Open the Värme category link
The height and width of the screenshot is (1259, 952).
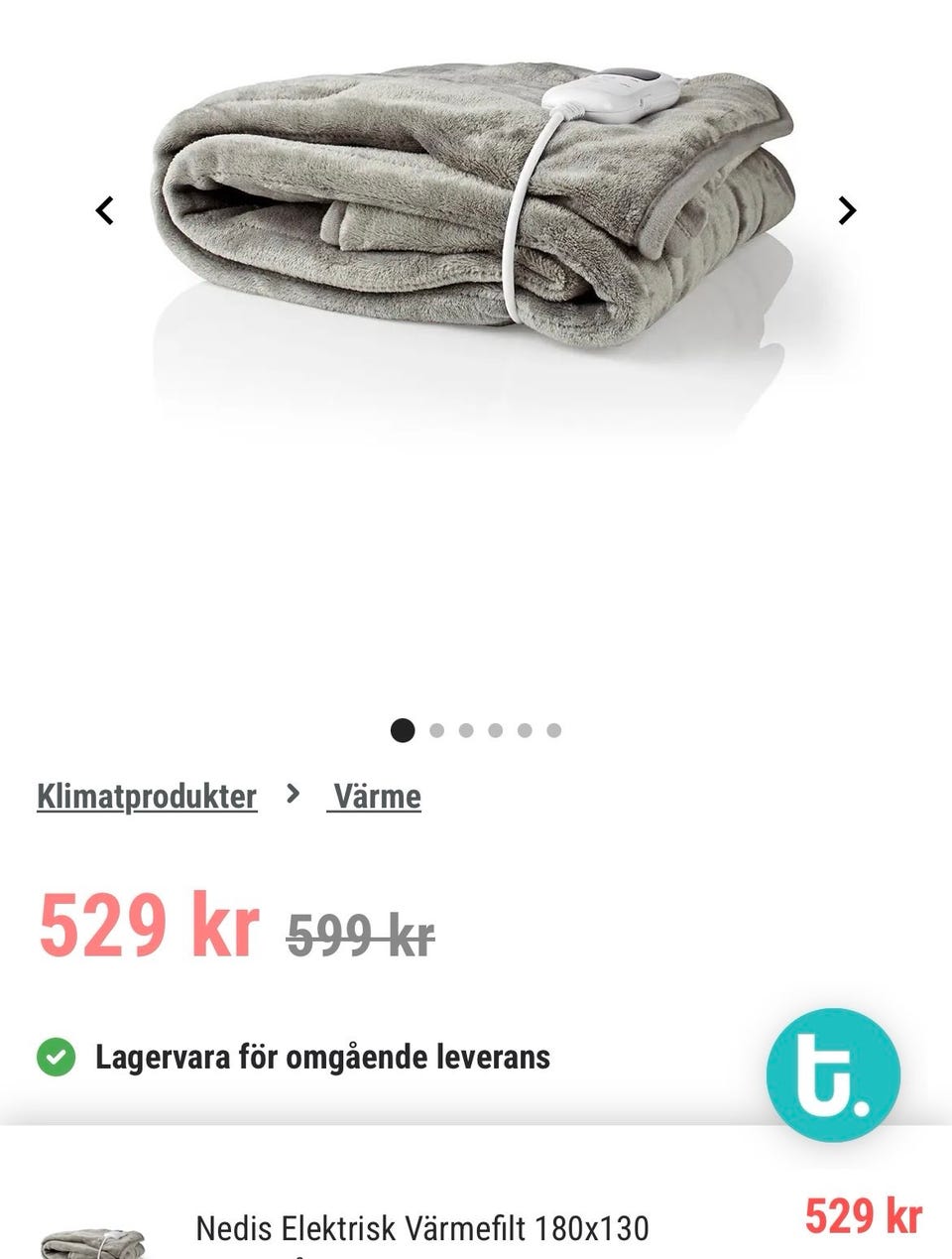point(375,797)
